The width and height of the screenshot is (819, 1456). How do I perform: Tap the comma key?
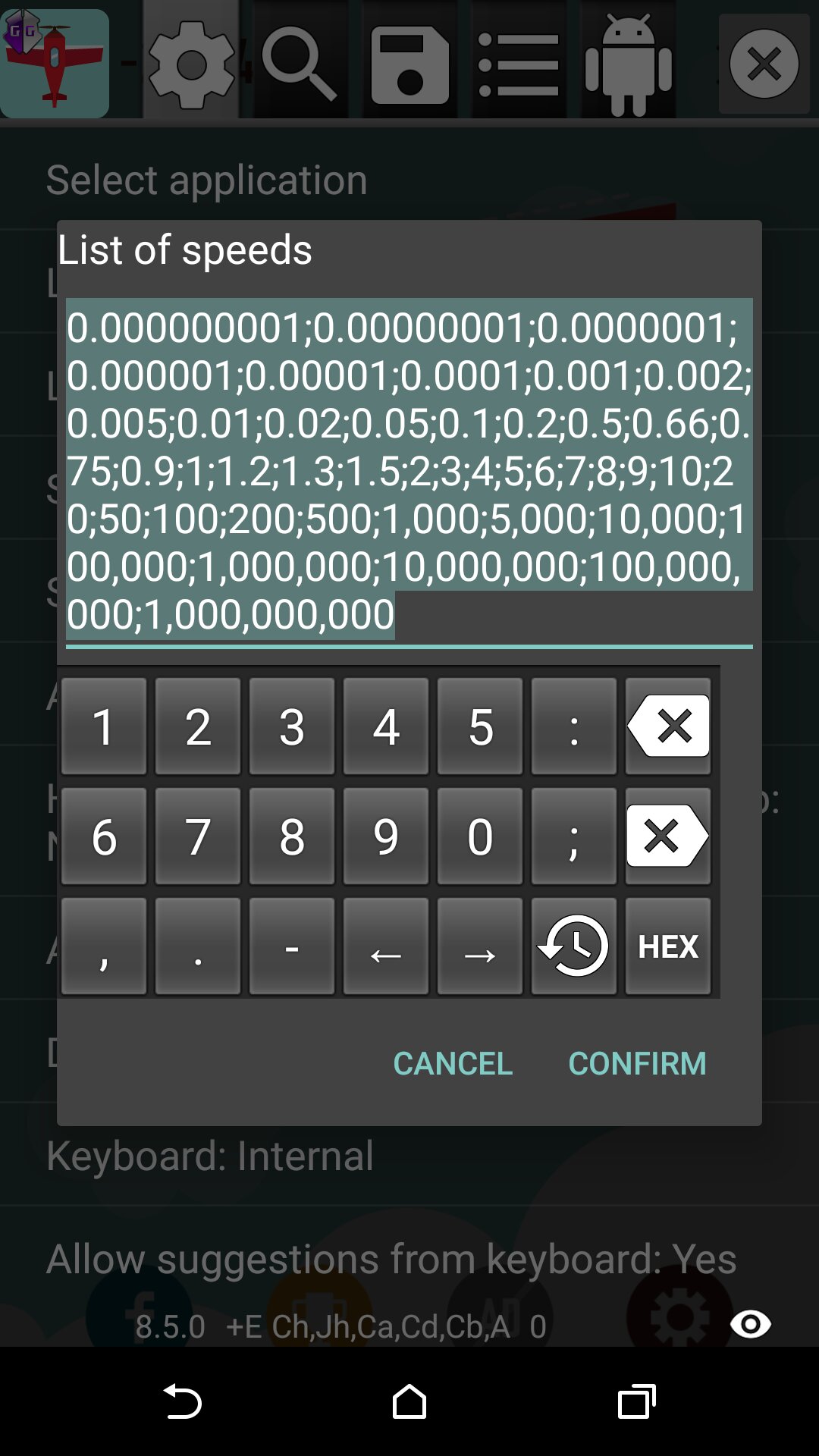click(104, 946)
